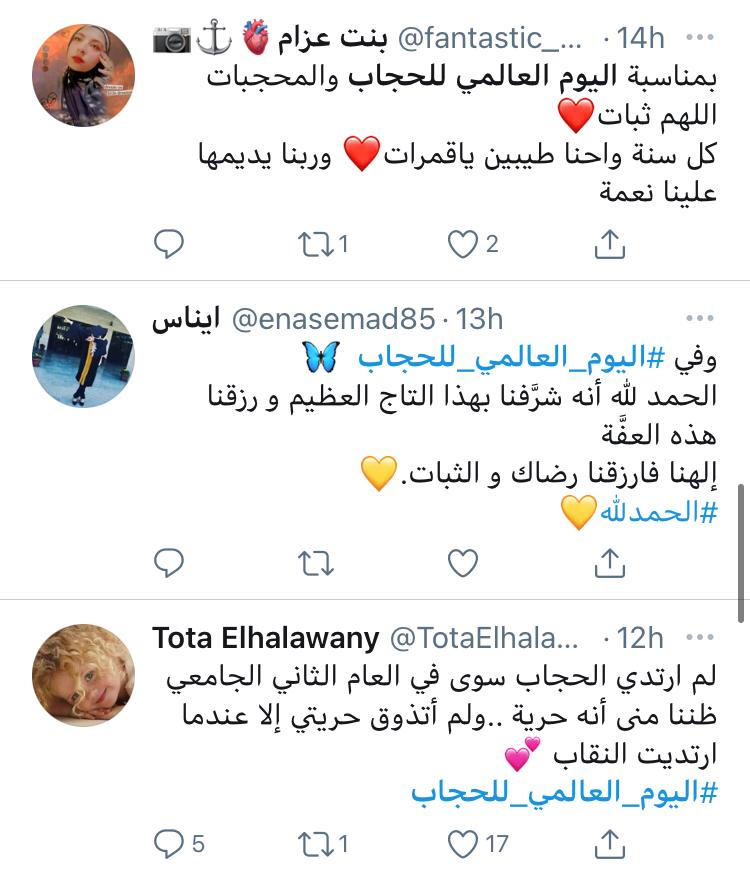Viewport: 750px width, 869px height.
Task: Like Tota Elhalawany's tweet
Action: [x=462, y=845]
